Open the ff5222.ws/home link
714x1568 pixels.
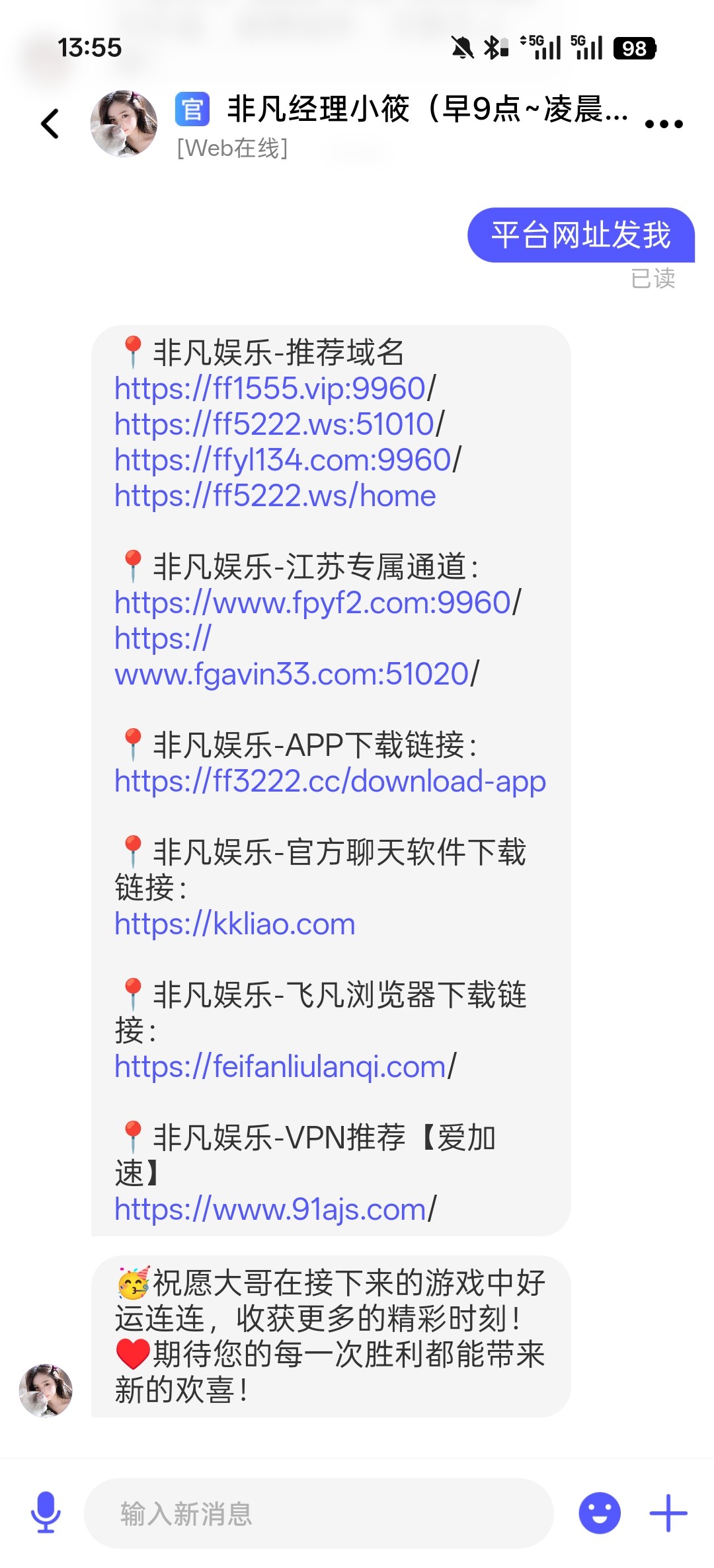point(275,496)
